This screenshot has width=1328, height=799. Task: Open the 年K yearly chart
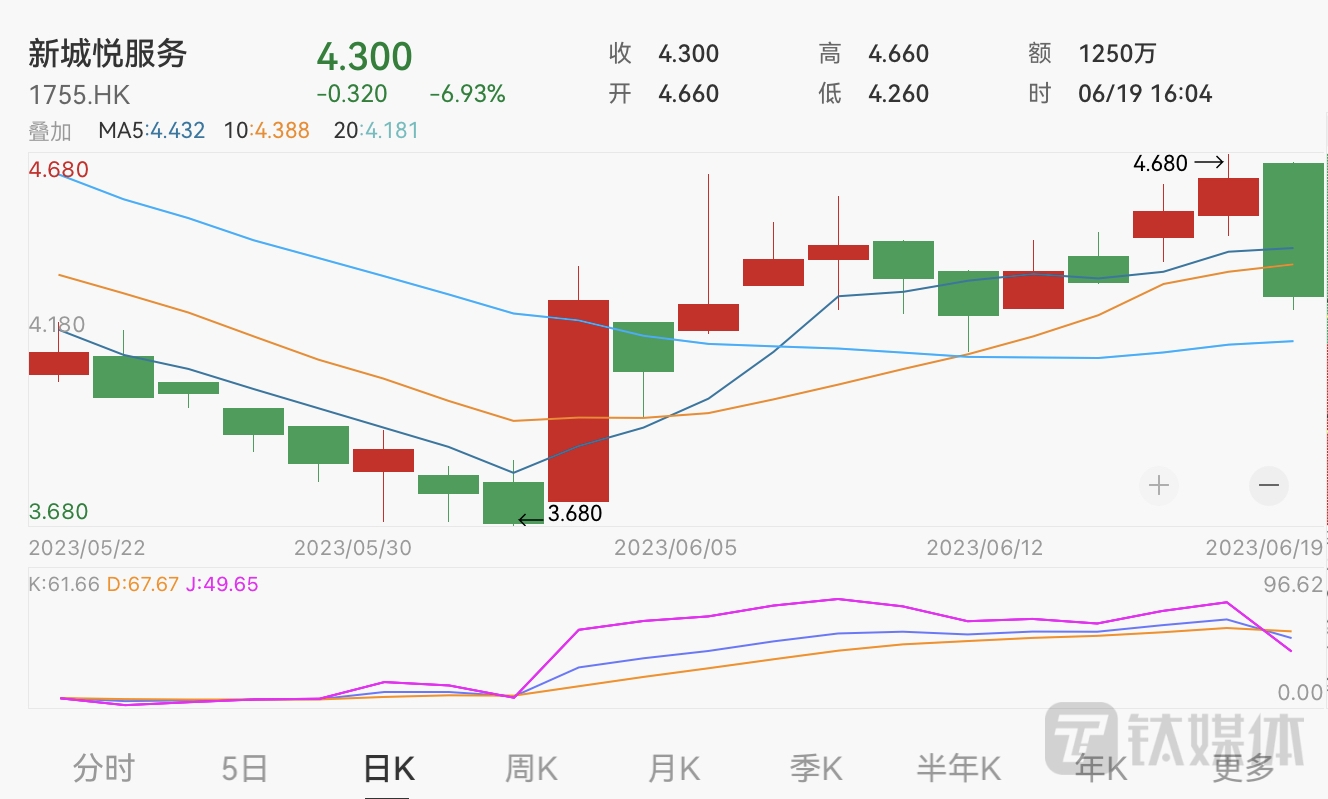point(1100,768)
